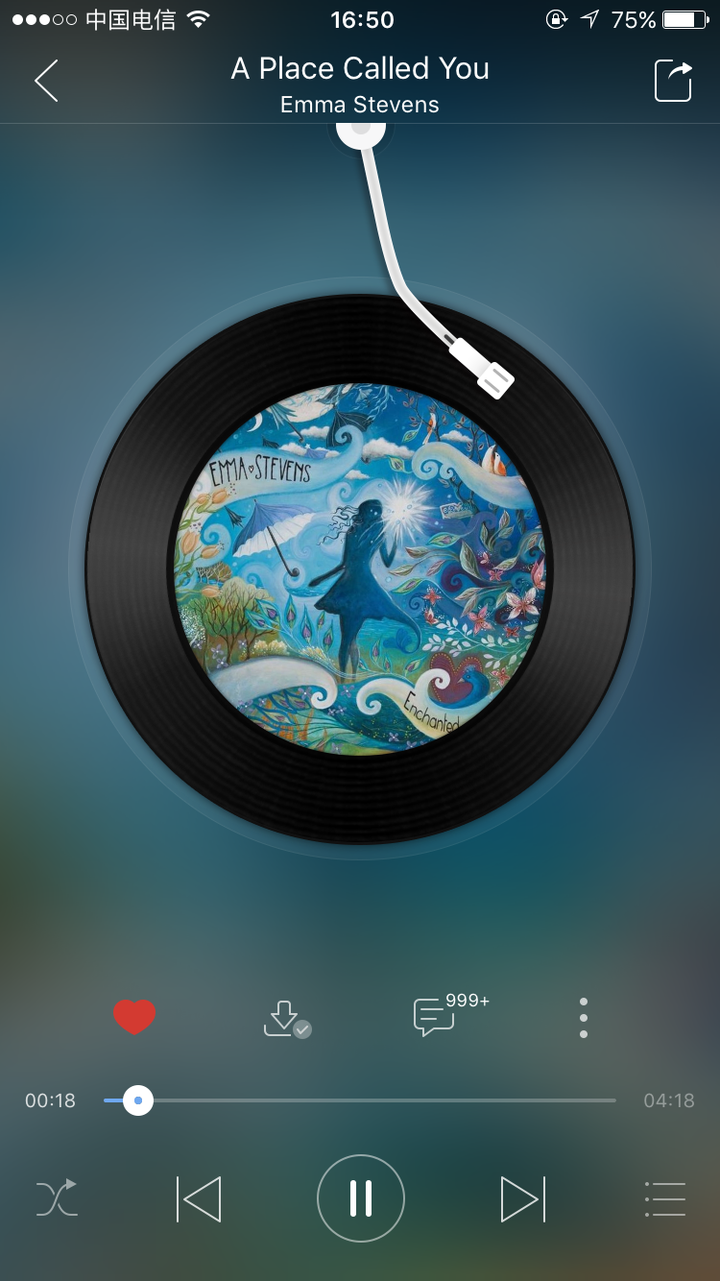Tap the elapsed time 00:18 label

tap(49, 1100)
